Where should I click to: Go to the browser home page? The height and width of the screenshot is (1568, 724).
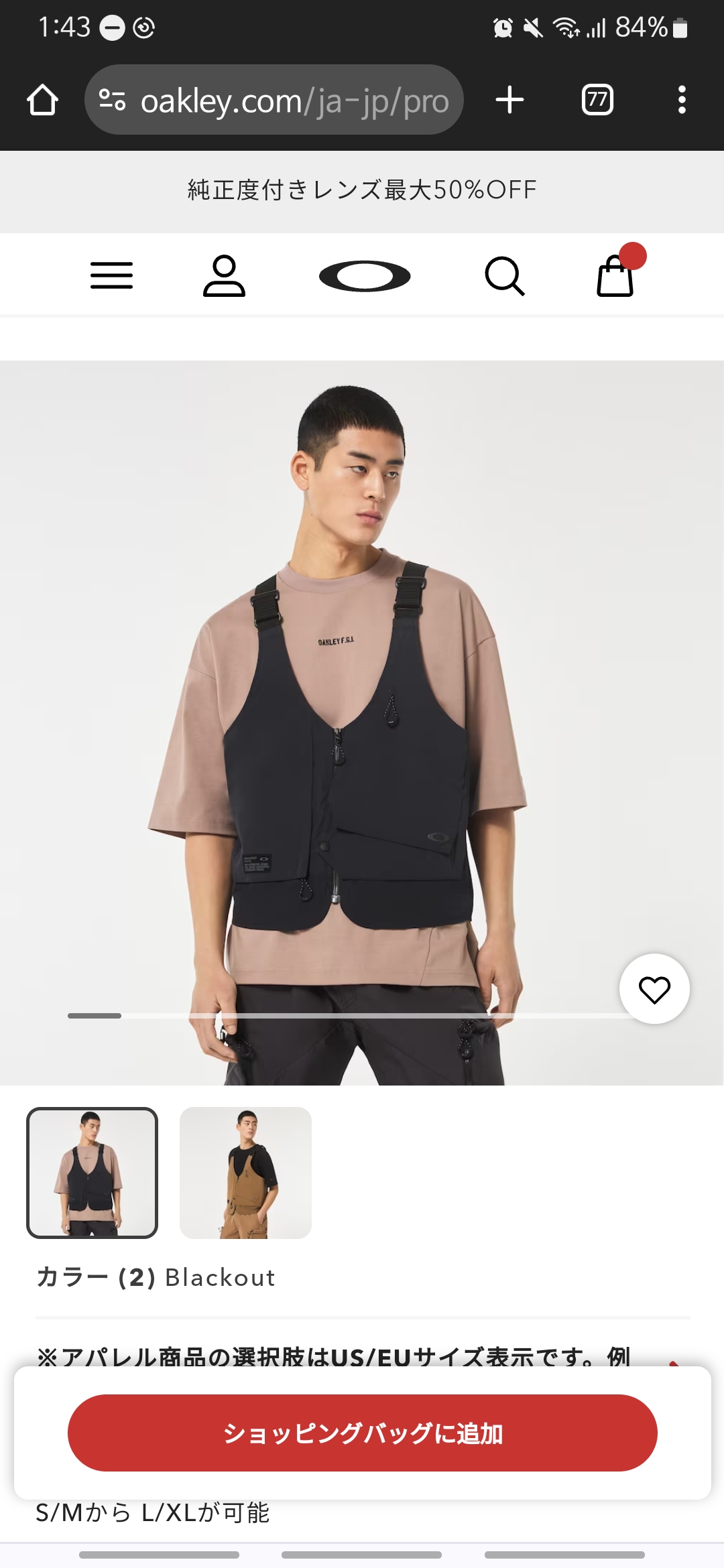42,100
